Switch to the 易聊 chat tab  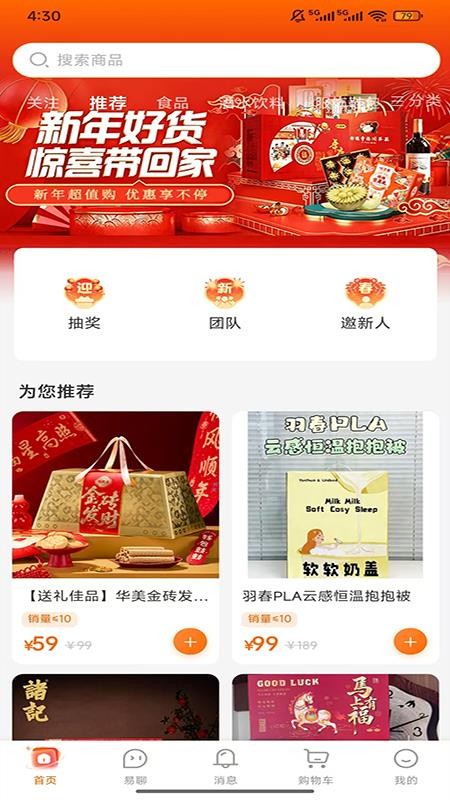coord(135,766)
